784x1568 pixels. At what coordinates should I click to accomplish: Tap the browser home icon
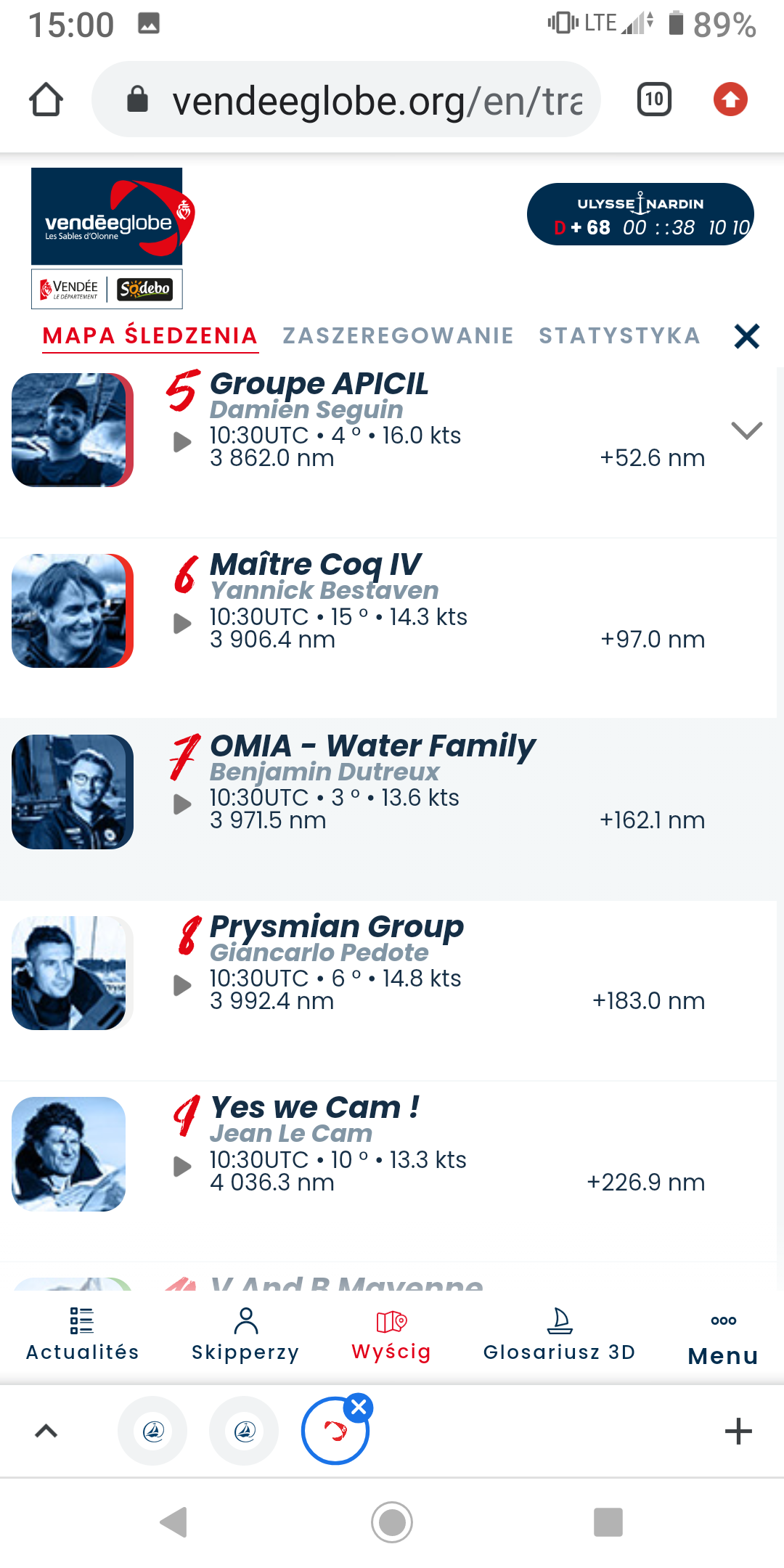click(46, 99)
